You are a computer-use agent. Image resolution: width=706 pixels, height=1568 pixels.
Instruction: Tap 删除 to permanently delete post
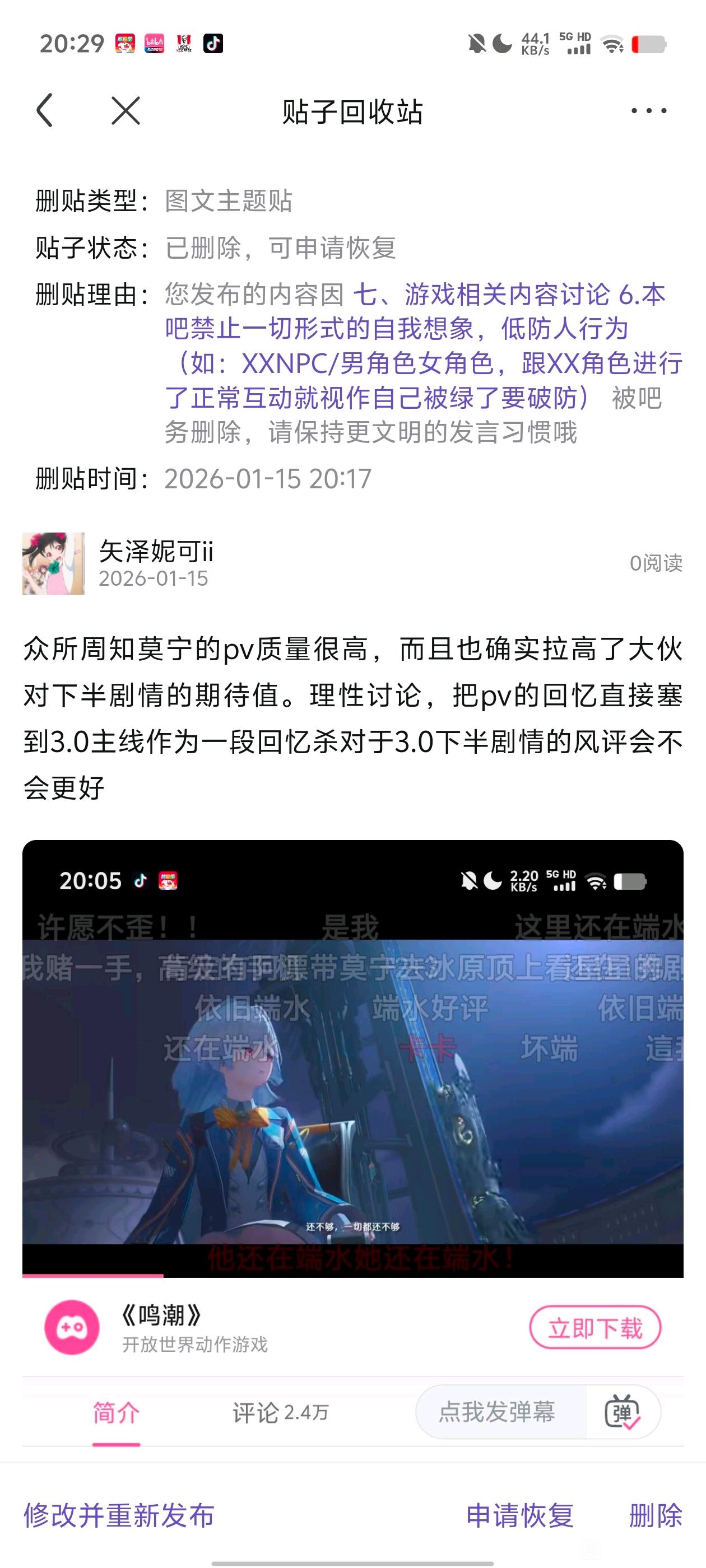pos(656,1515)
